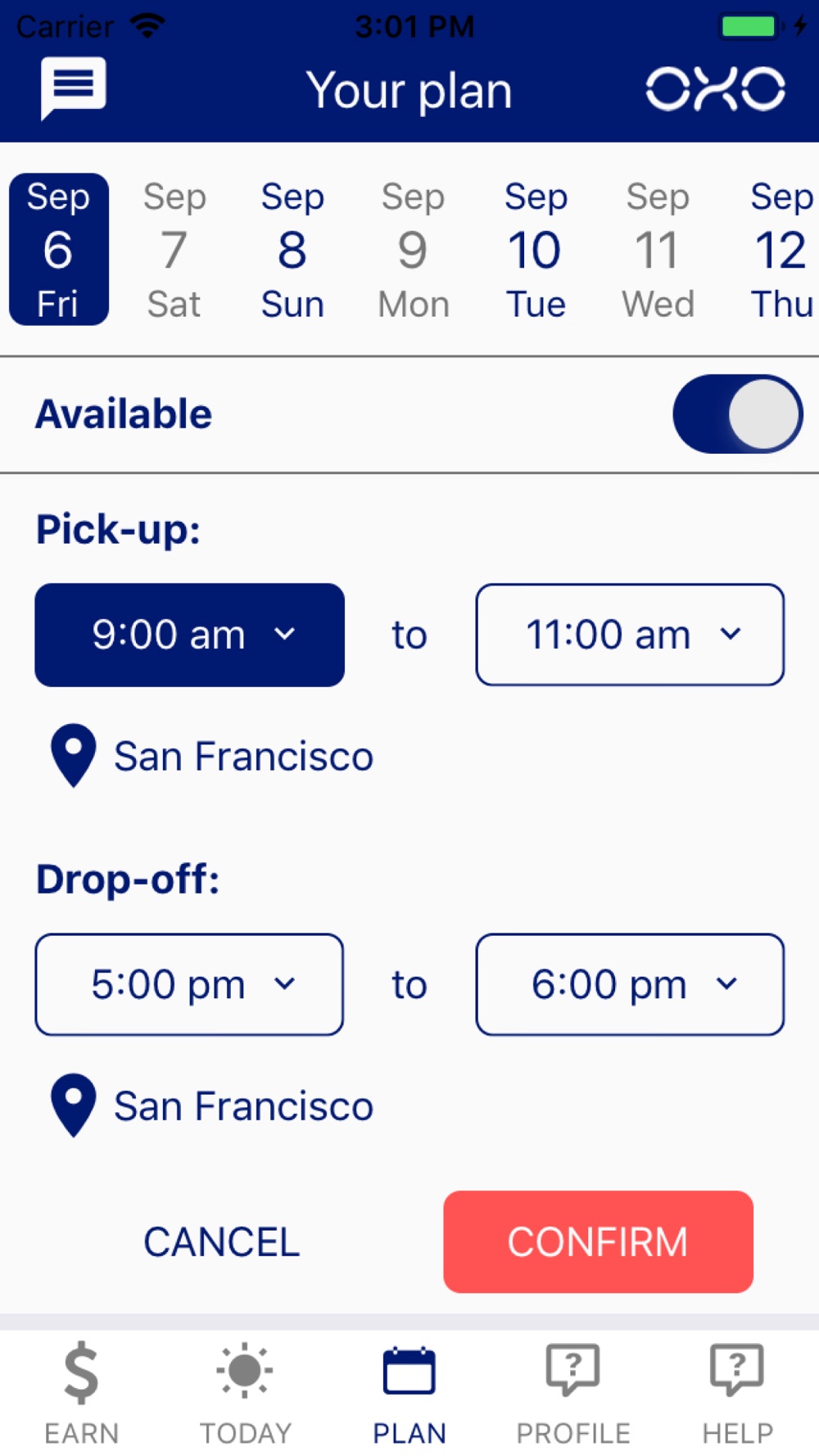
Task: Select Wed Sep 11
Action: 658,250
